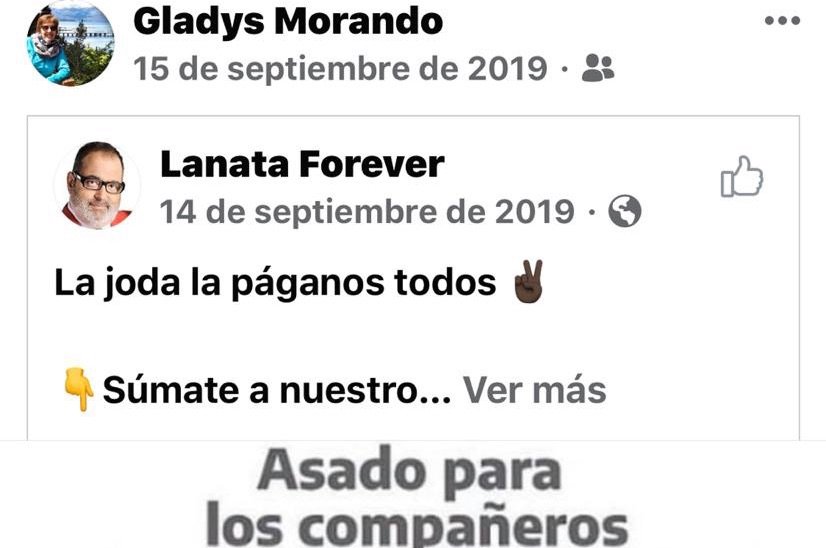View Lanata Forever's profile photo
The image size is (826, 548).
(x=97, y=187)
